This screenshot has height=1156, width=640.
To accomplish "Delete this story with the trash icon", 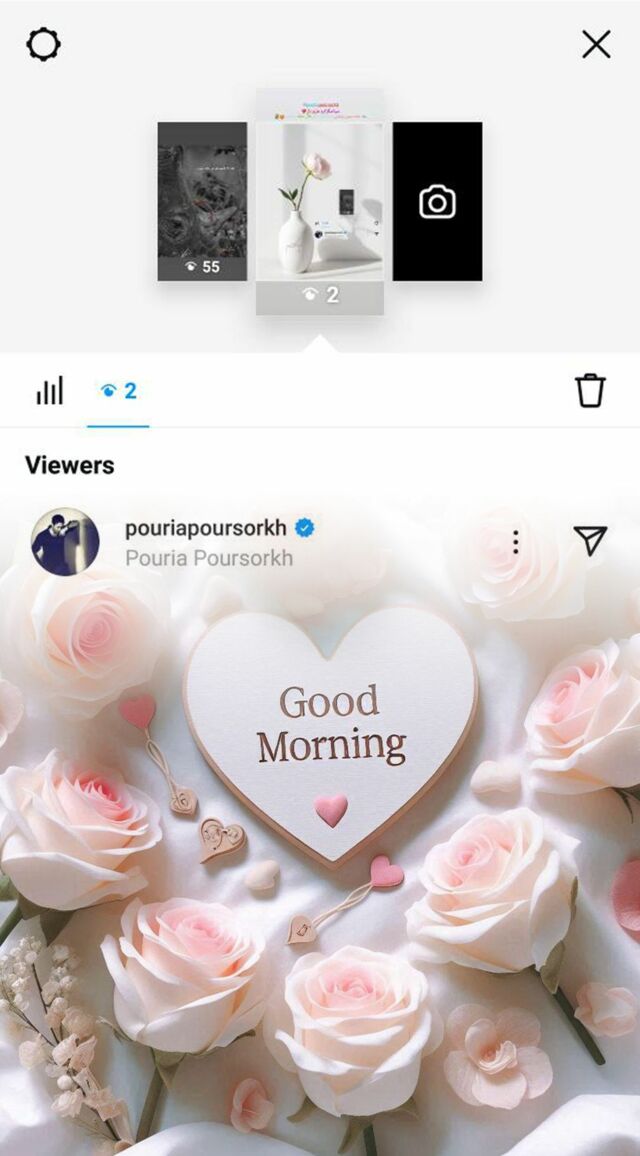I will coord(590,390).
